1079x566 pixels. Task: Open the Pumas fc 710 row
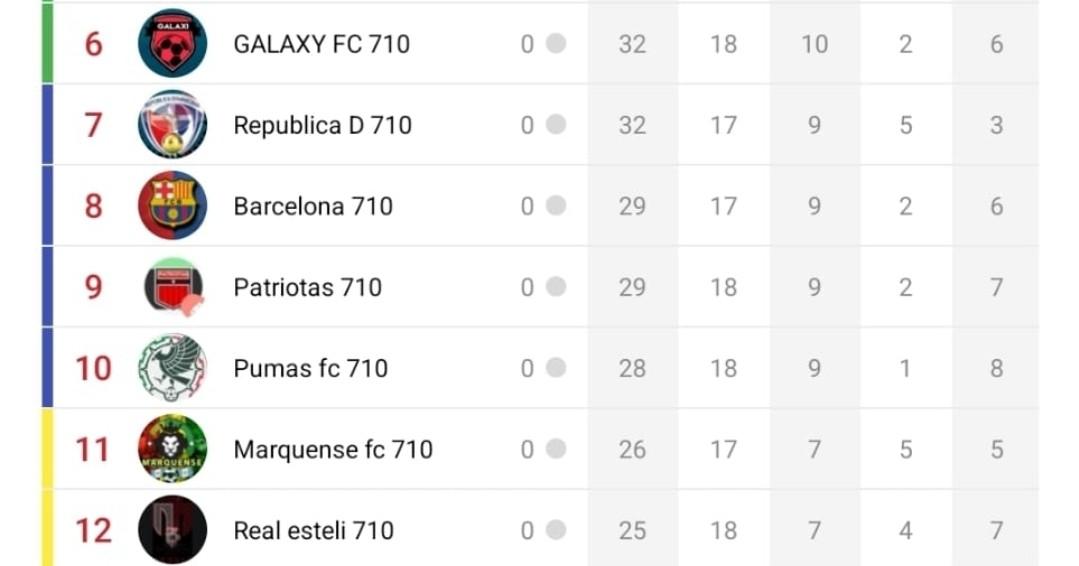[310, 368]
